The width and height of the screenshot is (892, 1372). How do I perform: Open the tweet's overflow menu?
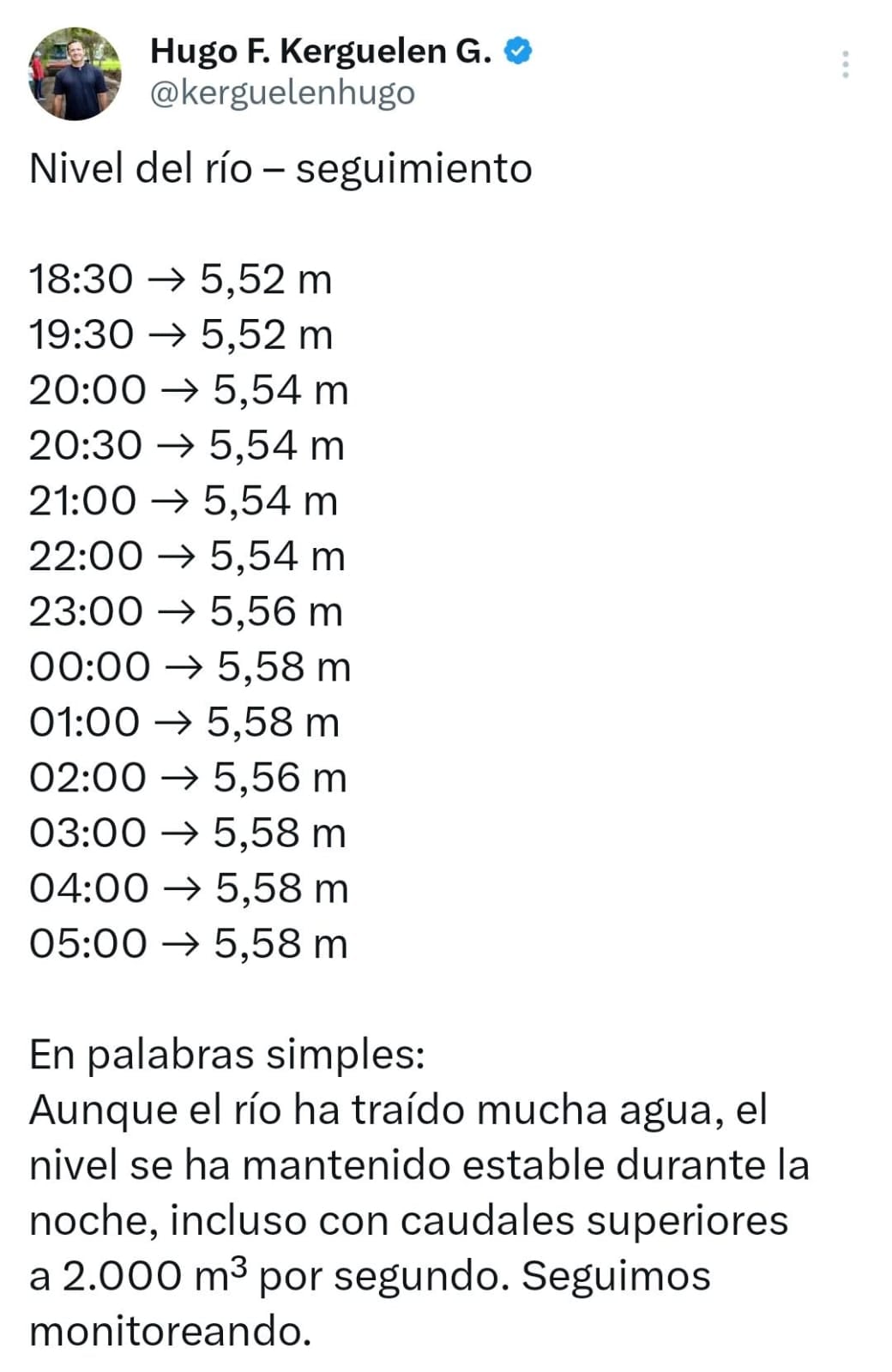[846, 64]
